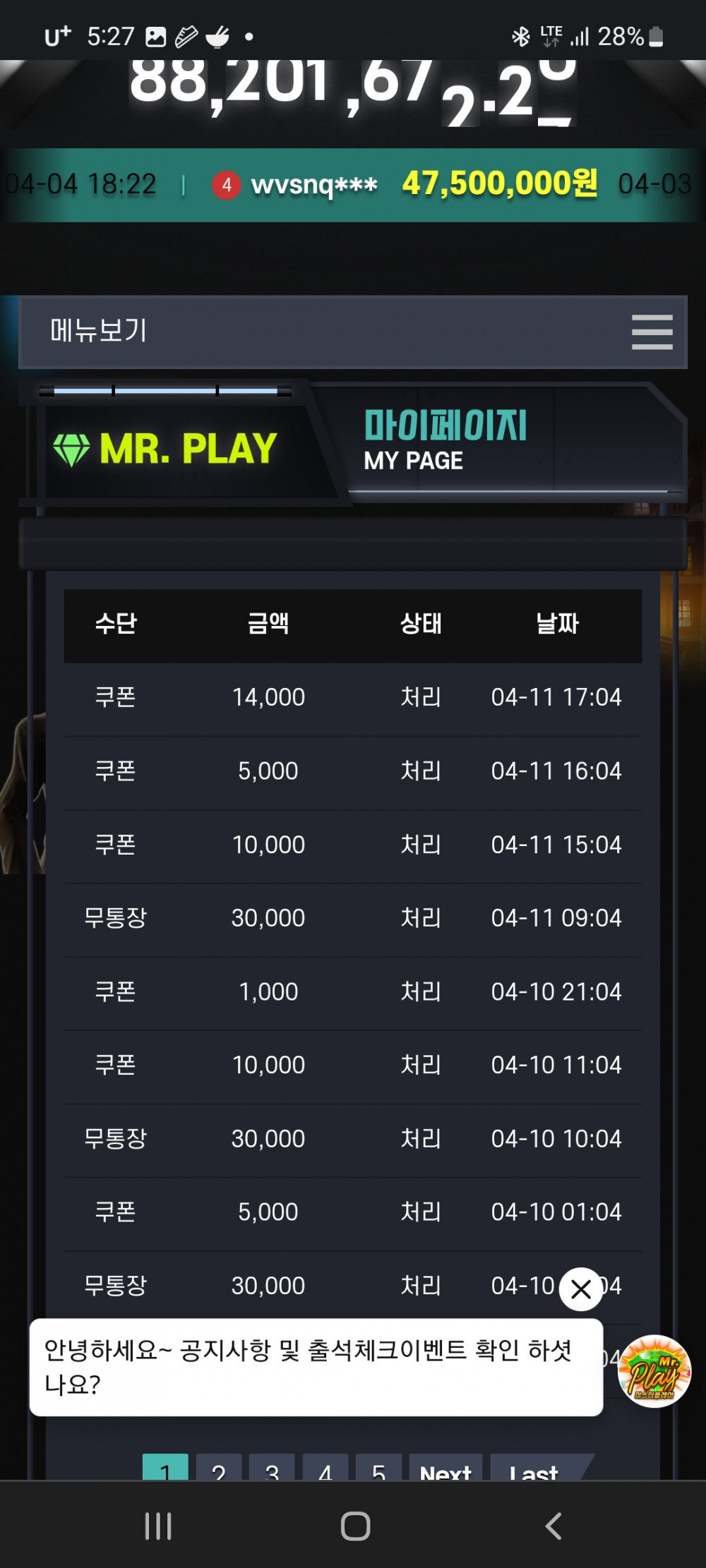Open the Mr. Play chat support bubble
This screenshot has height=1568, width=706.
point(654,1371)
